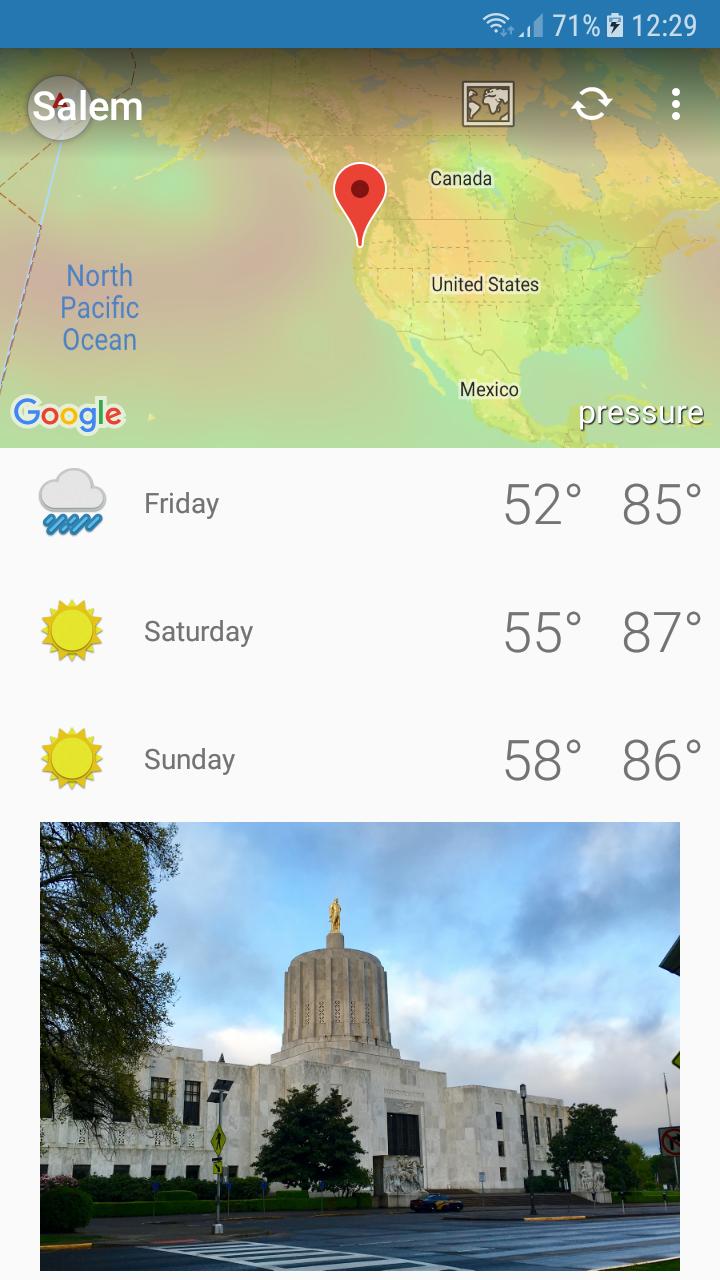Tap the rainy cloud icon for Friday
This screenshot has height=1280, width=720.
coord(70,502)
